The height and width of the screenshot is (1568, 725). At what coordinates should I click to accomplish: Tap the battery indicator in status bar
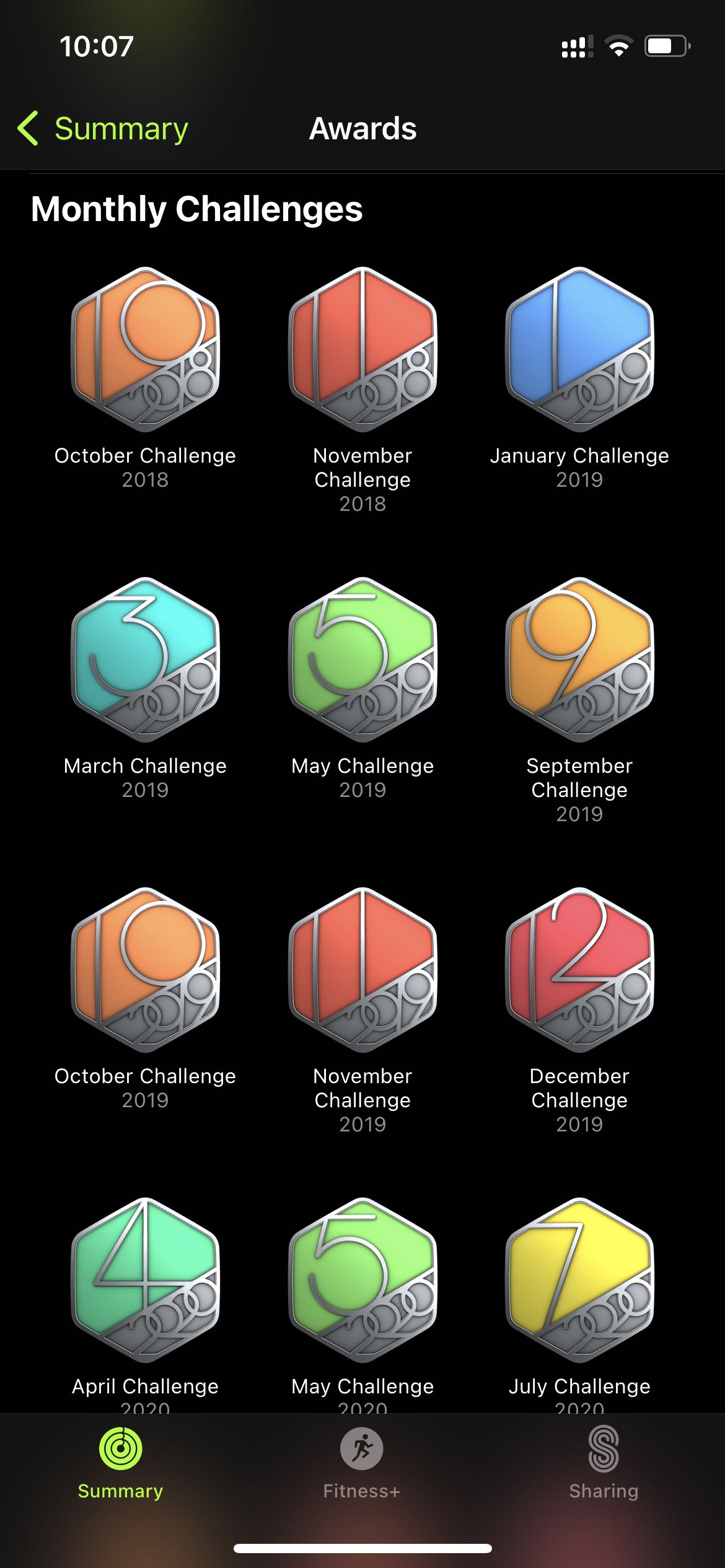click(666, 44)
